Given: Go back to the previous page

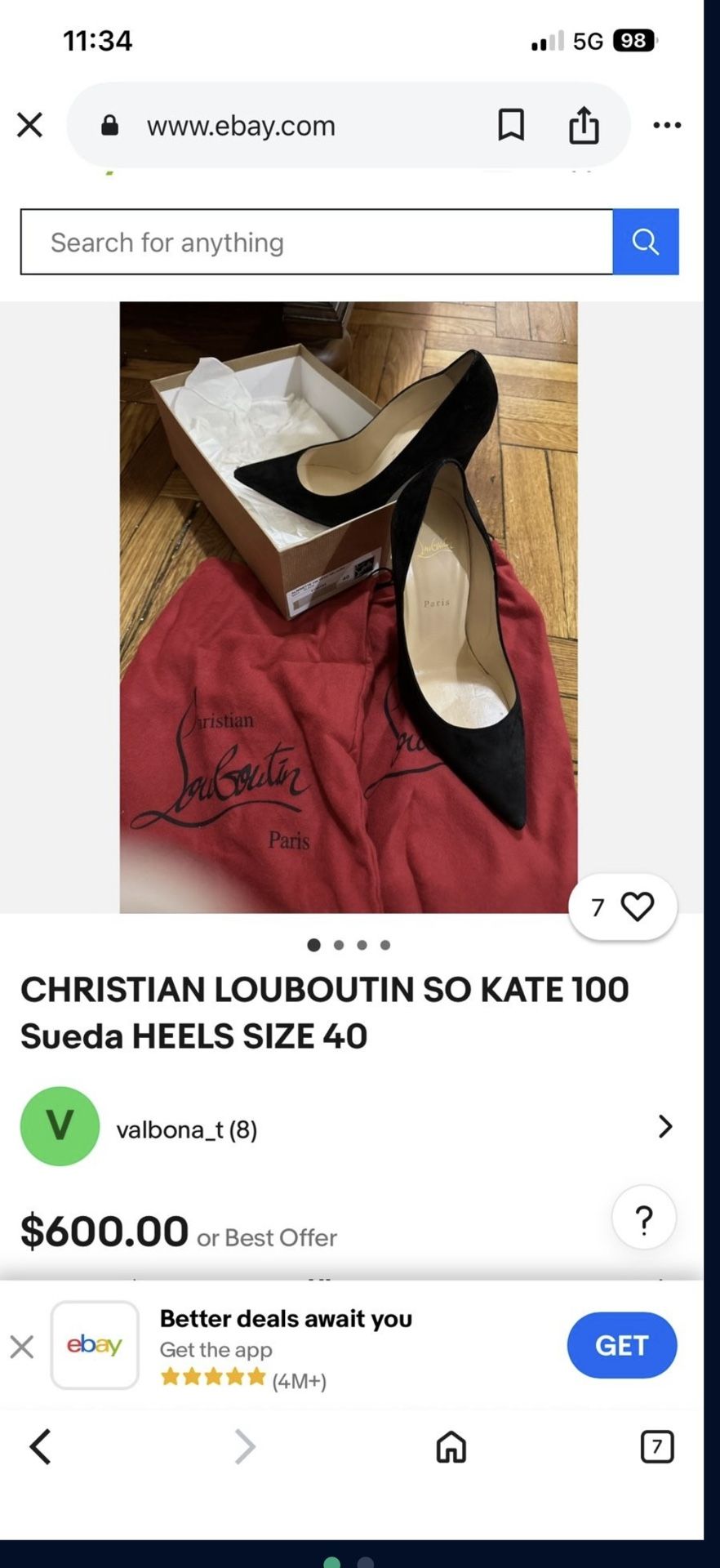Looking at the screenshot, I should [41, 1446].
